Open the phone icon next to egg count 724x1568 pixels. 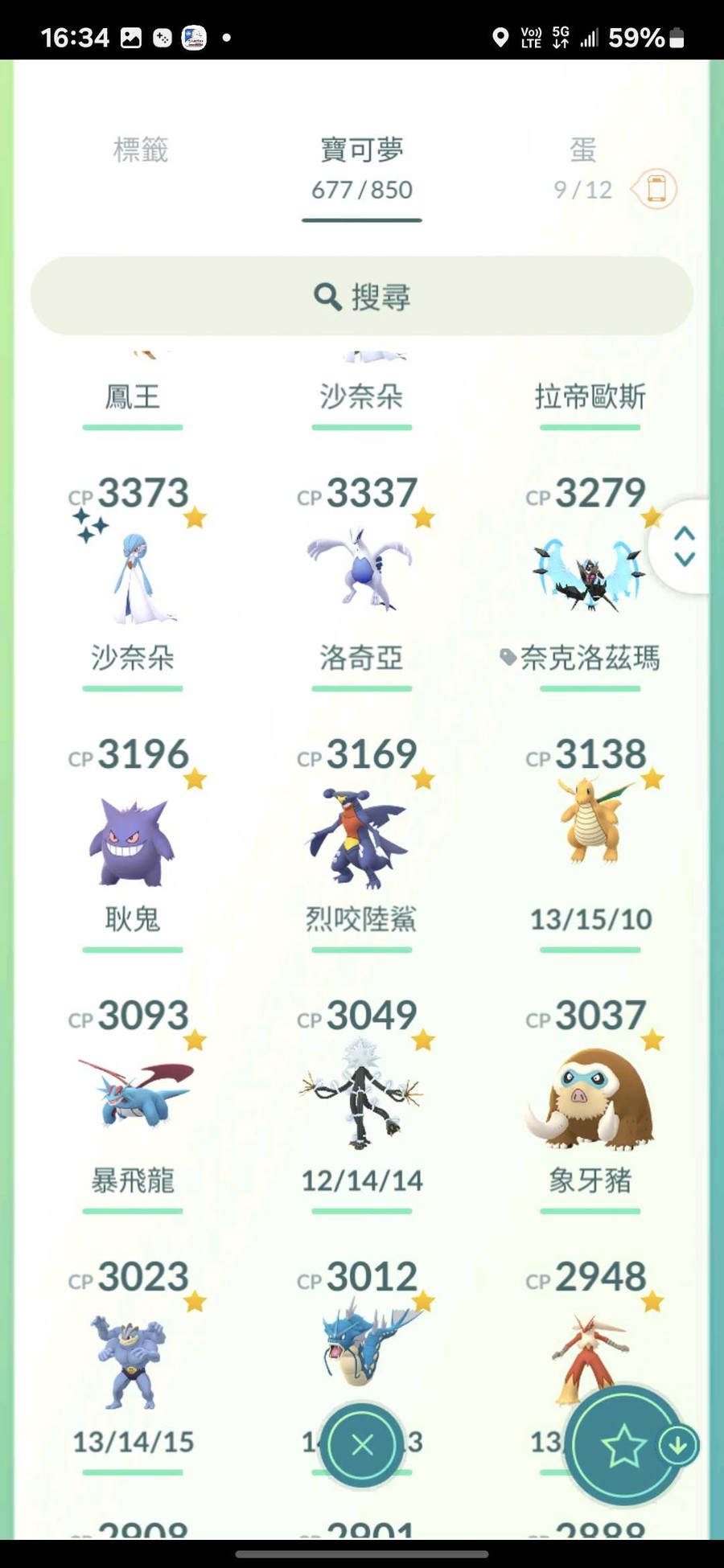tap(656, 190)
